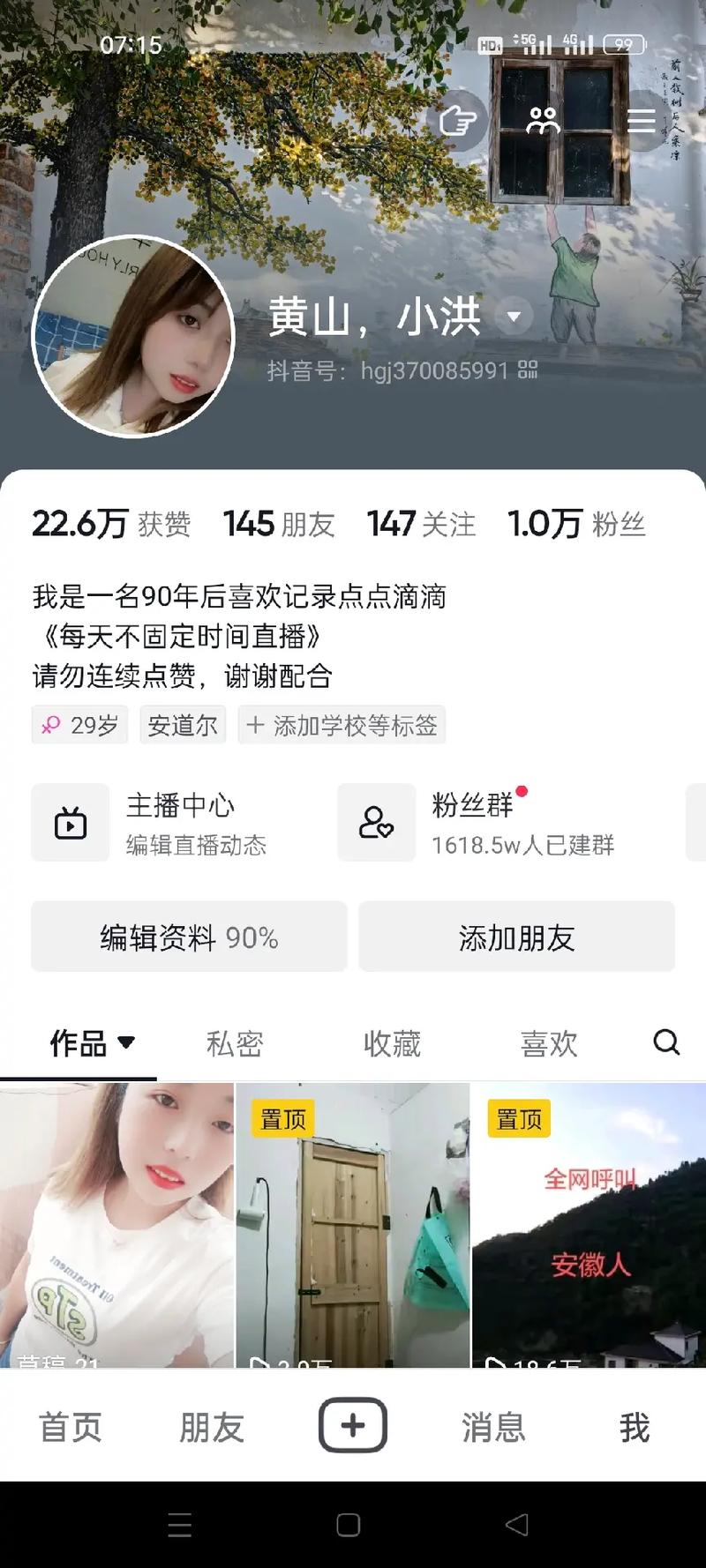
Task: Open the profile avatar photo
Action: (x=133, y=336)
